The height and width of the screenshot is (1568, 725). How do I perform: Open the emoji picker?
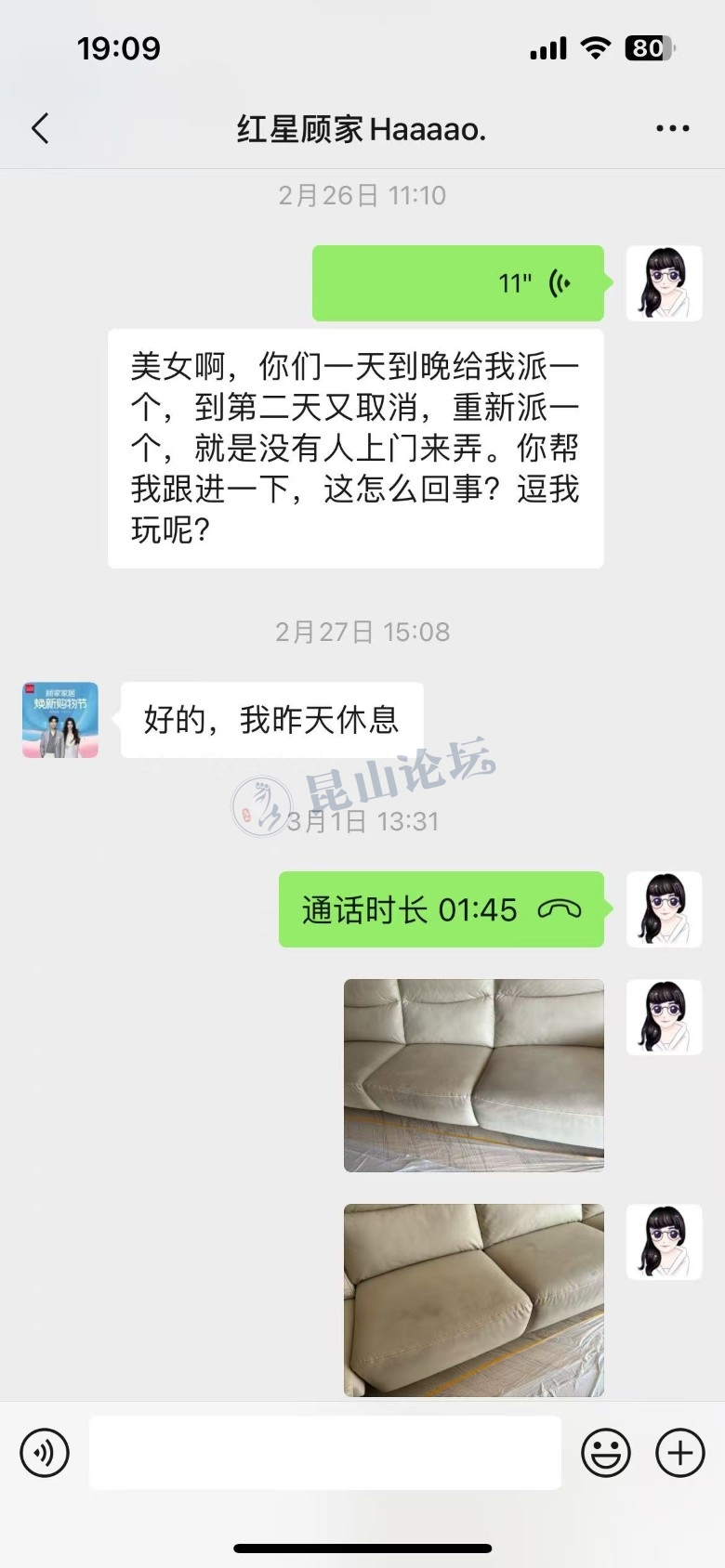pyautogui.click(x=606, y=1452)
